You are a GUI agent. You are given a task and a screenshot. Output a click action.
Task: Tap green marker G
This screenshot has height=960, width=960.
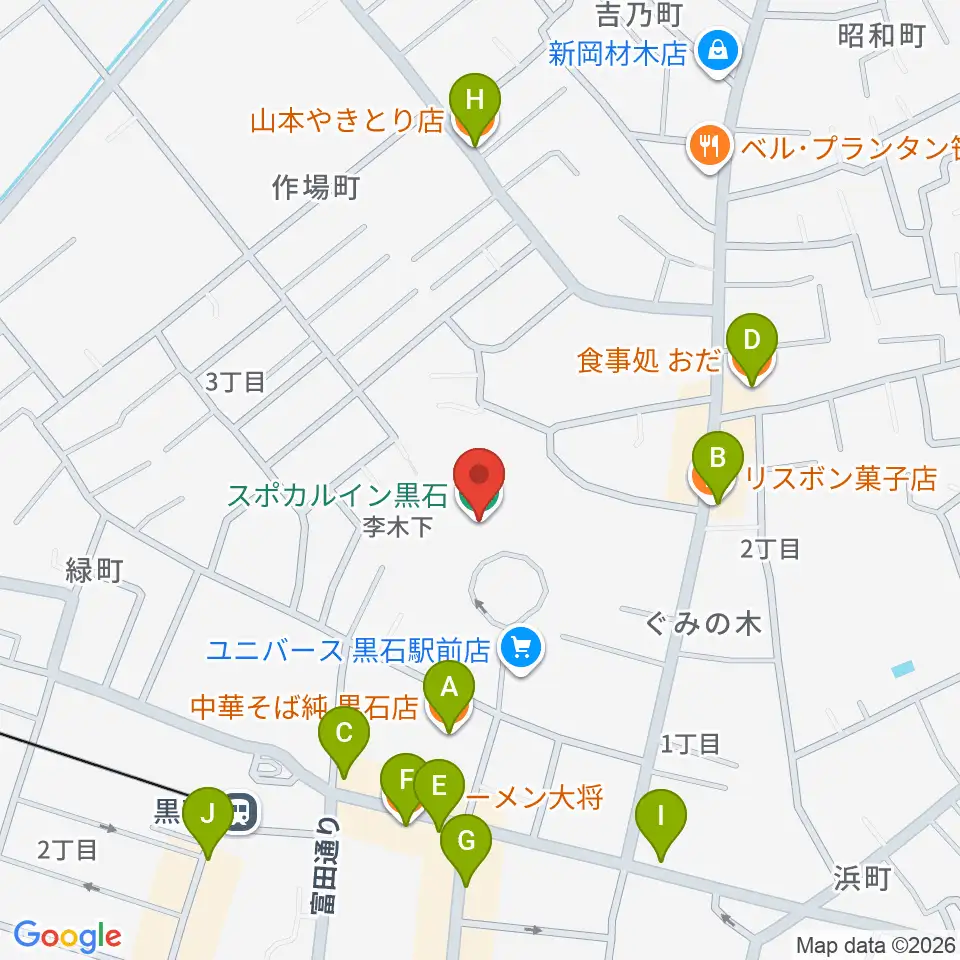(466, 849)
